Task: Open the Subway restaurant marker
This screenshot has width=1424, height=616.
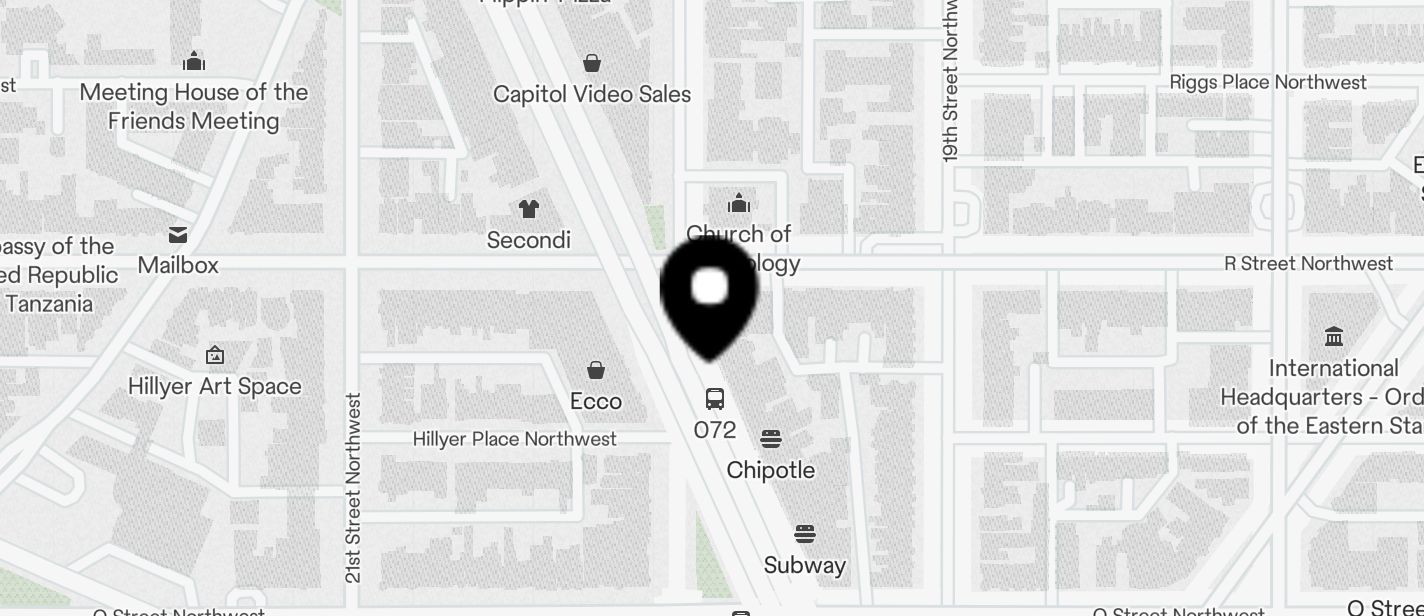Action: point(805,534)
